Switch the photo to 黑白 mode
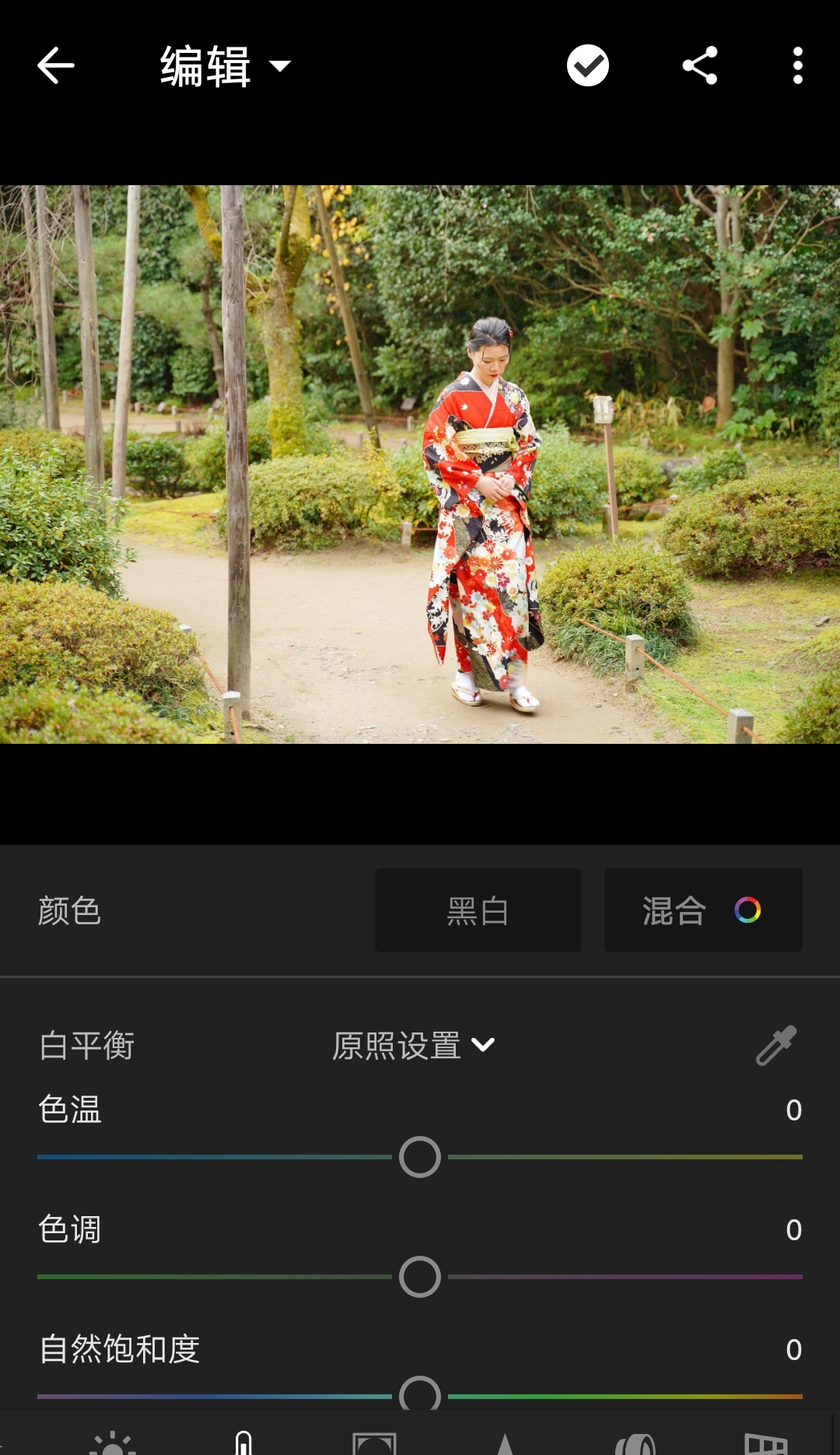840x1455 pixels. coord(478,910)
